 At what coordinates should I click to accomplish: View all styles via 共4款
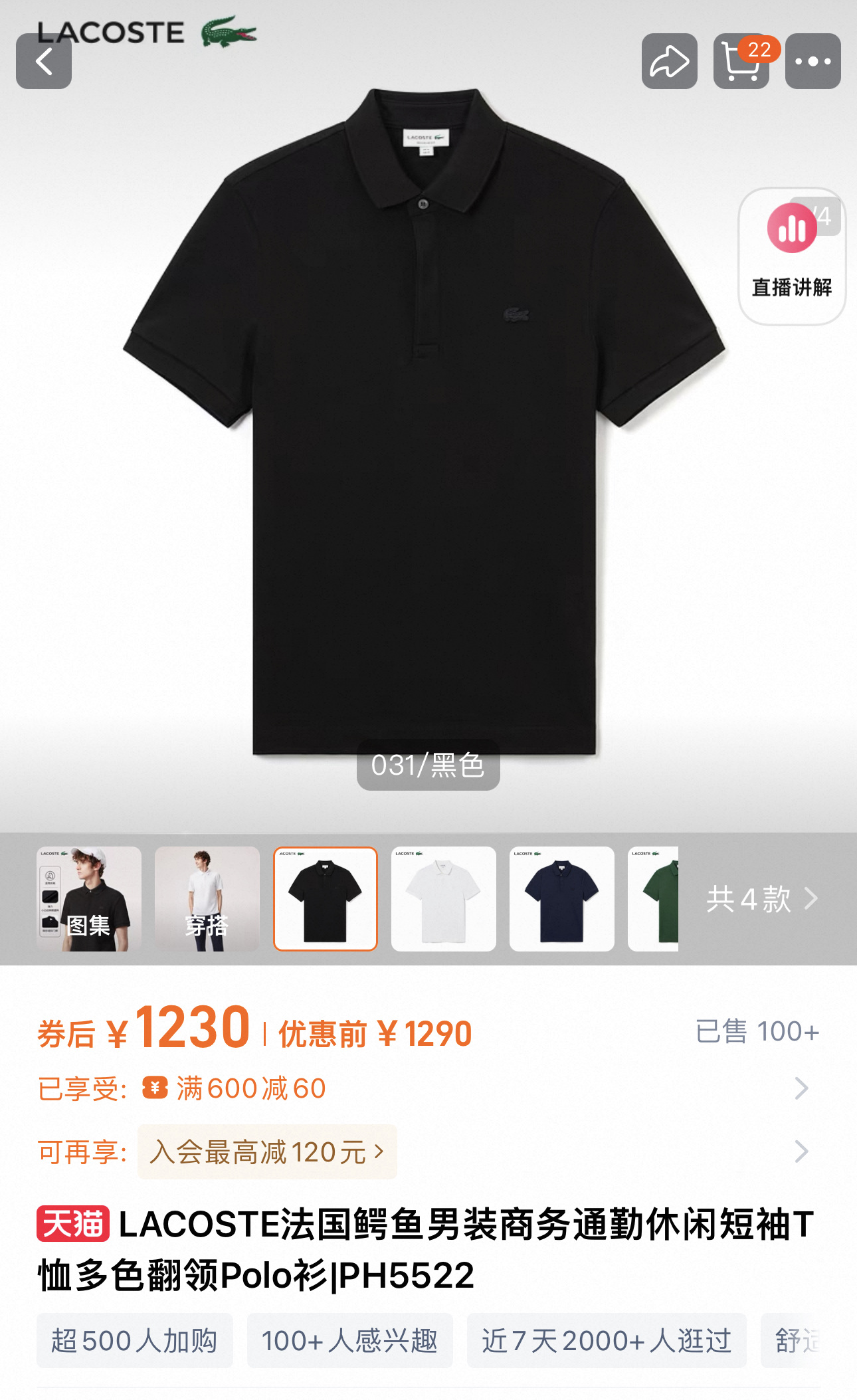761,899
